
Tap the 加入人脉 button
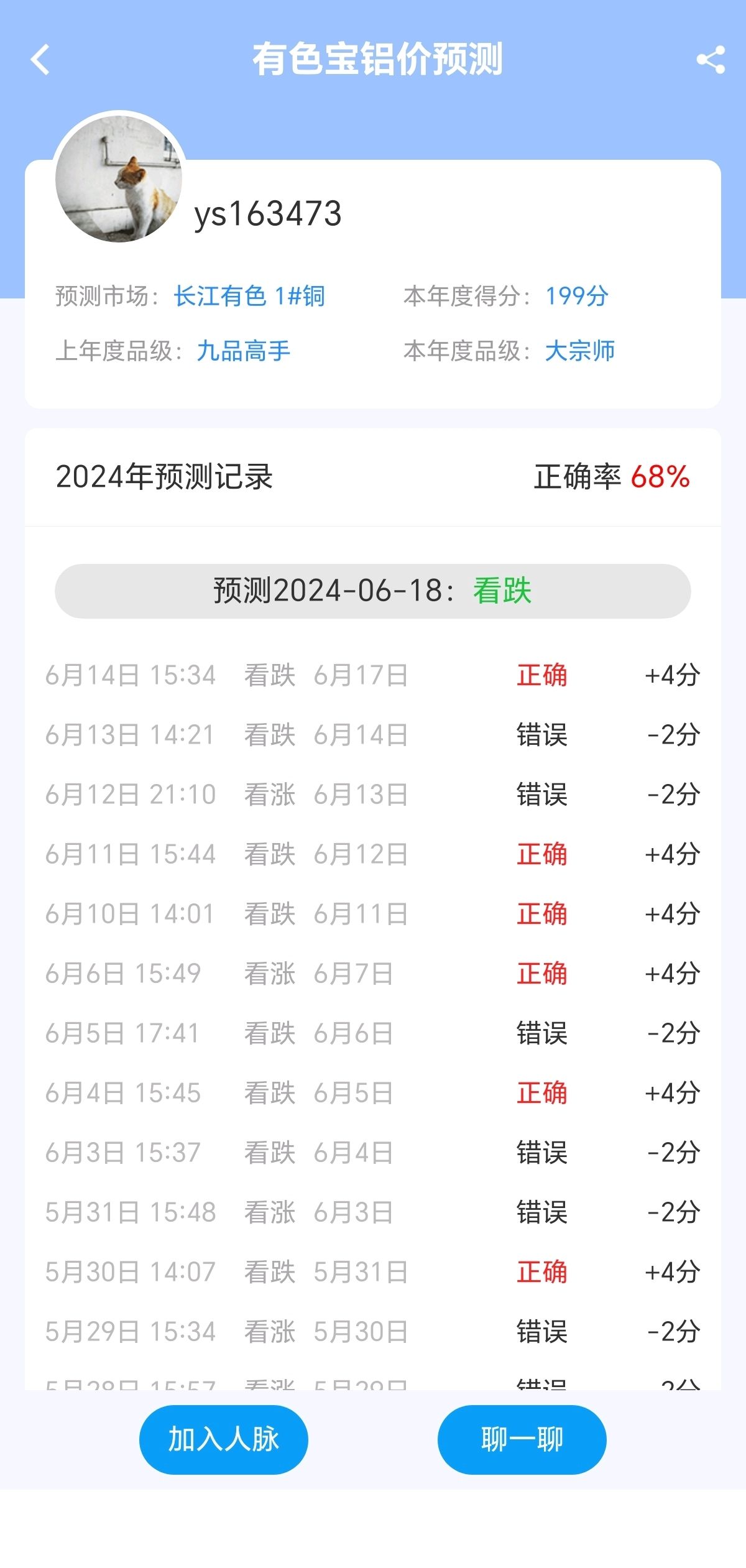pos(224,1439)
